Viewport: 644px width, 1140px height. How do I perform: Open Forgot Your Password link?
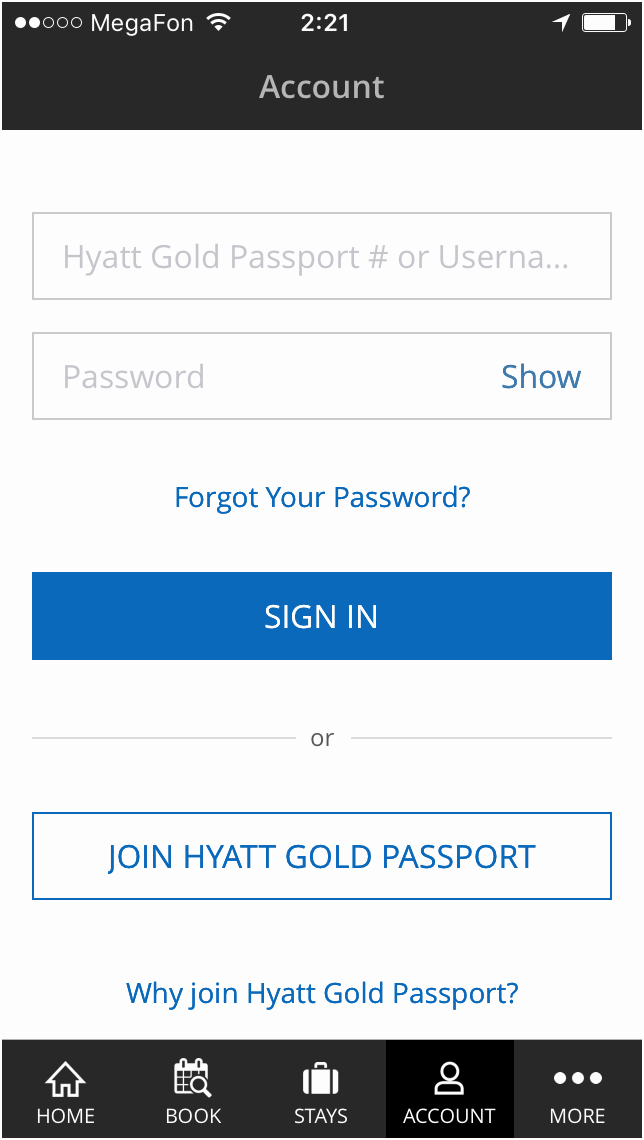pos(322,497)
